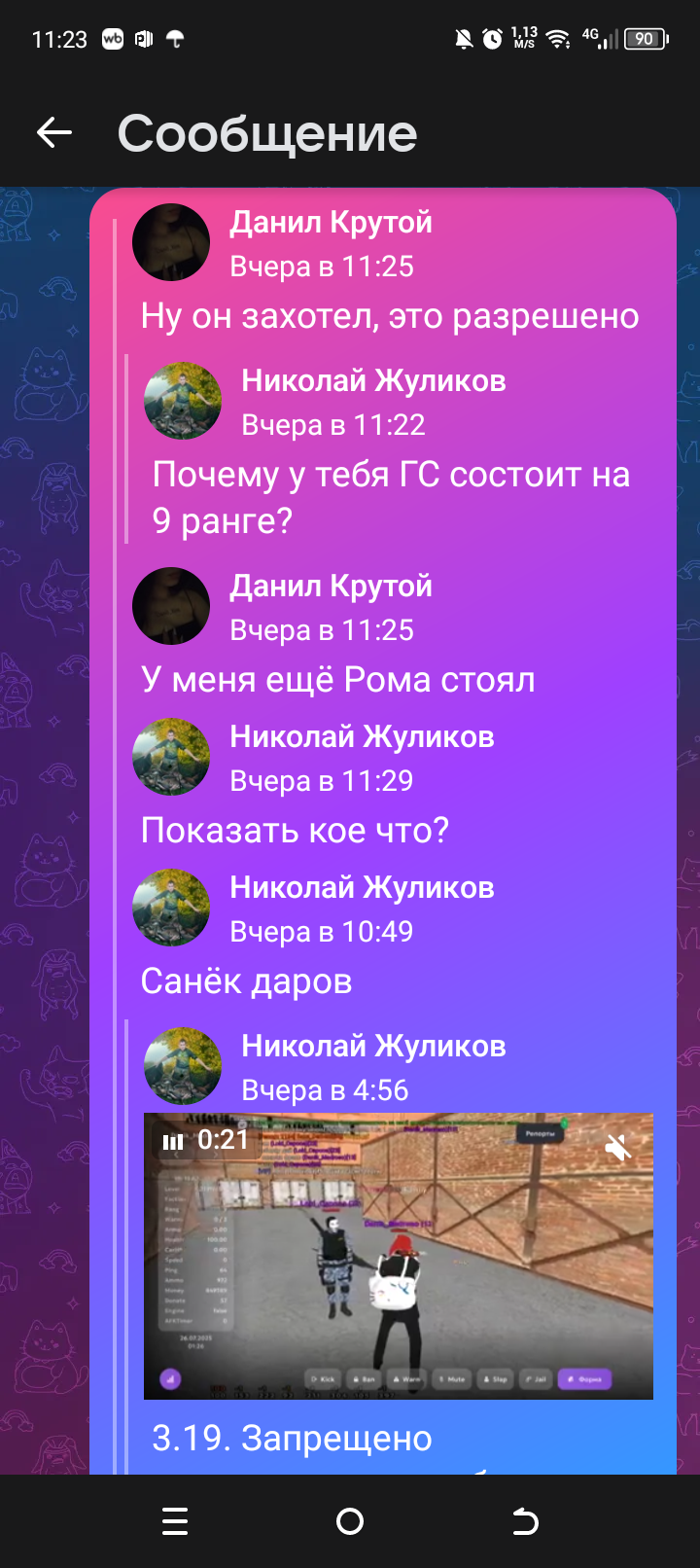
Task: Open Данил Крутой's avatar on "Ну он захотел" message
Action: click(171, 242)
